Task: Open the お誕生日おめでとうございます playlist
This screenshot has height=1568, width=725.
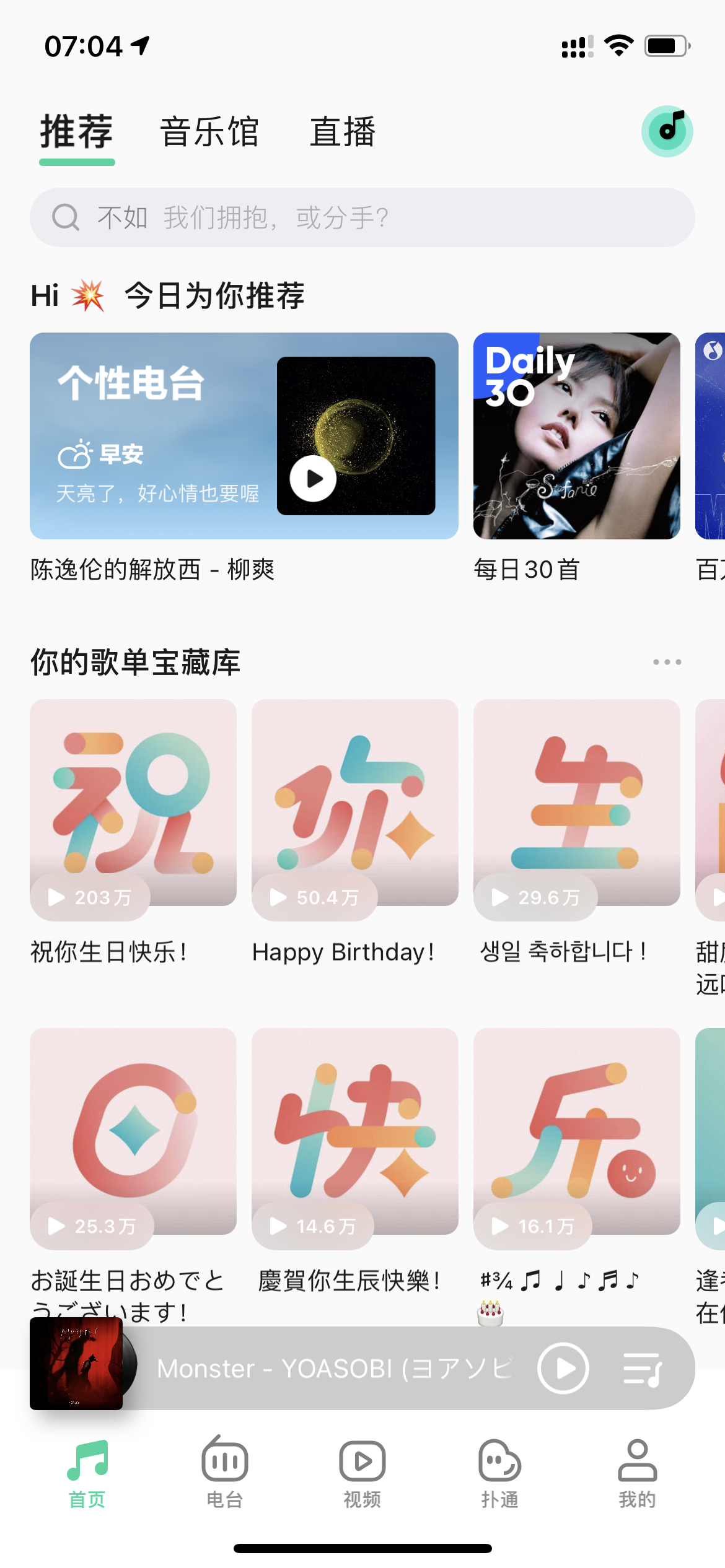Action: (x=133, y=1131)
